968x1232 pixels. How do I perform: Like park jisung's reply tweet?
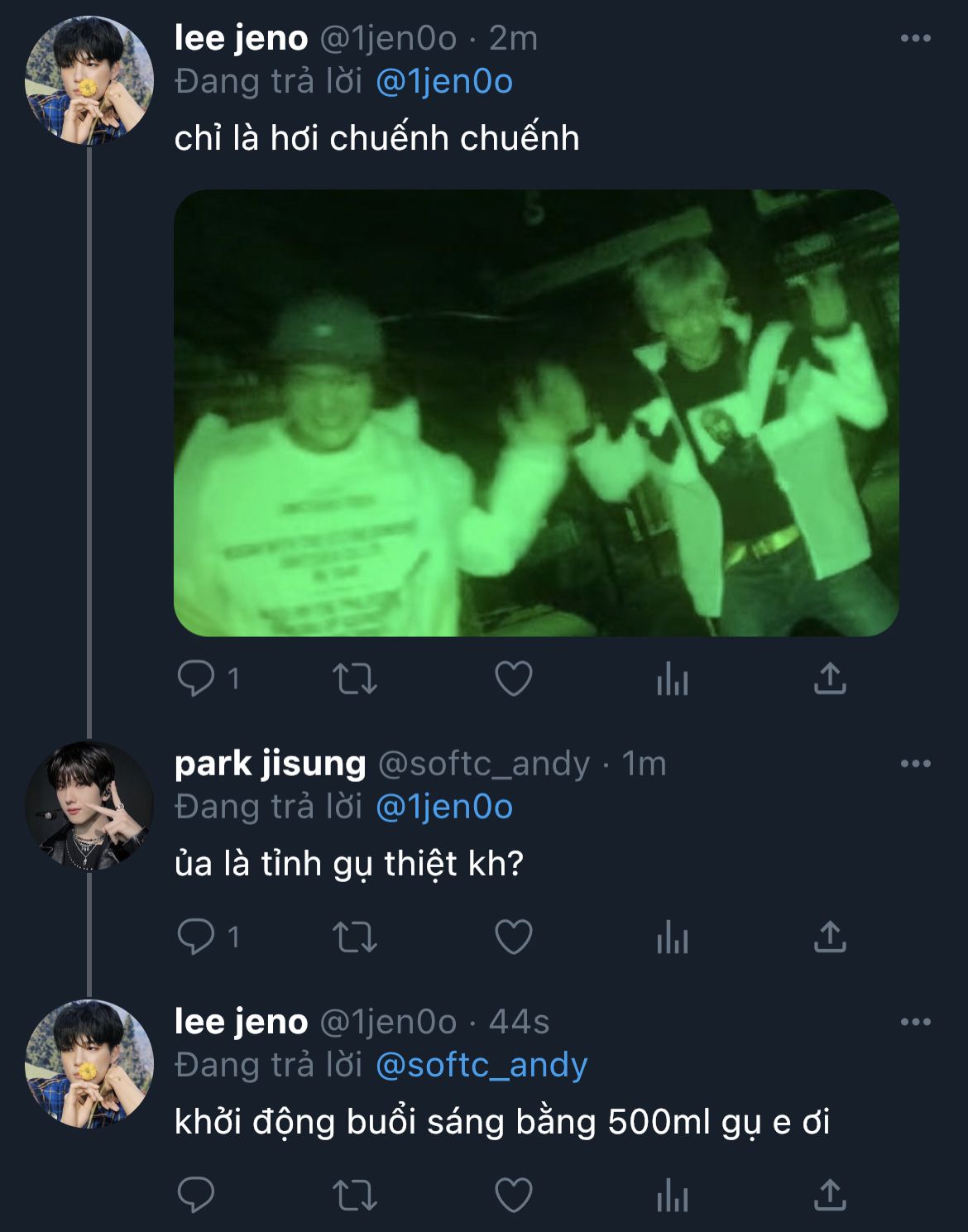[513, 937]
